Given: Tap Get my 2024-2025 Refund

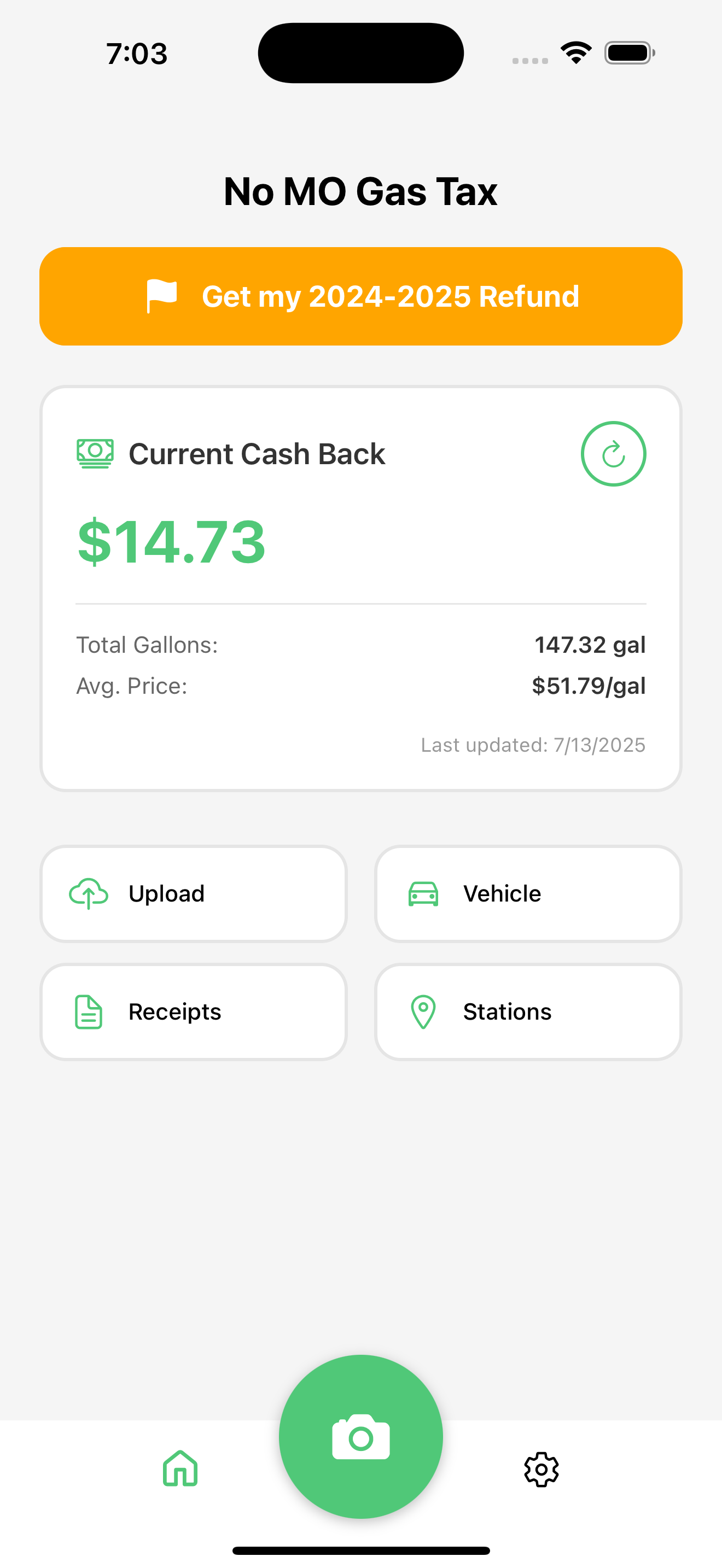Looking at the screenshot, I should tap(361, 296).
